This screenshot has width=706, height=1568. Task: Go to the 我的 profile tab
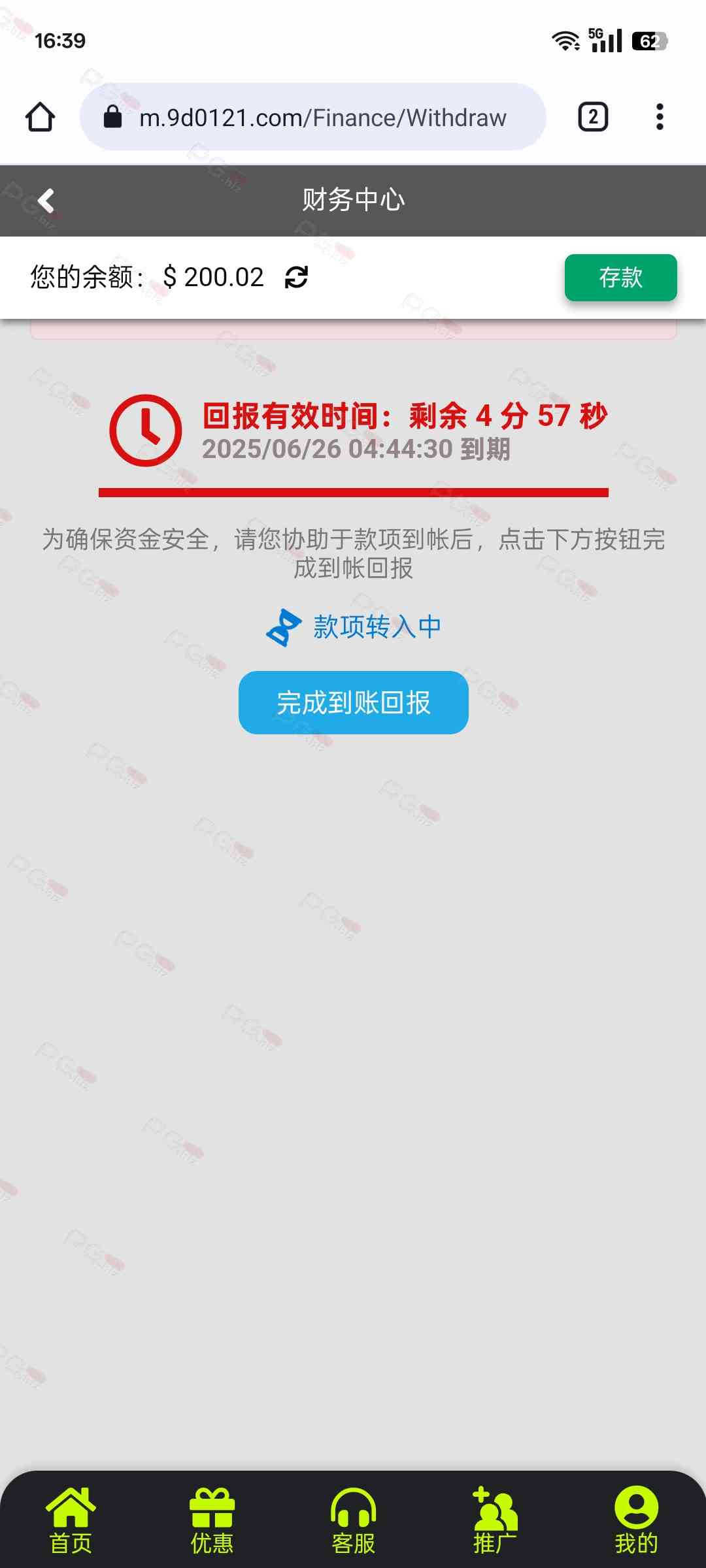[x=635, y=1520]
